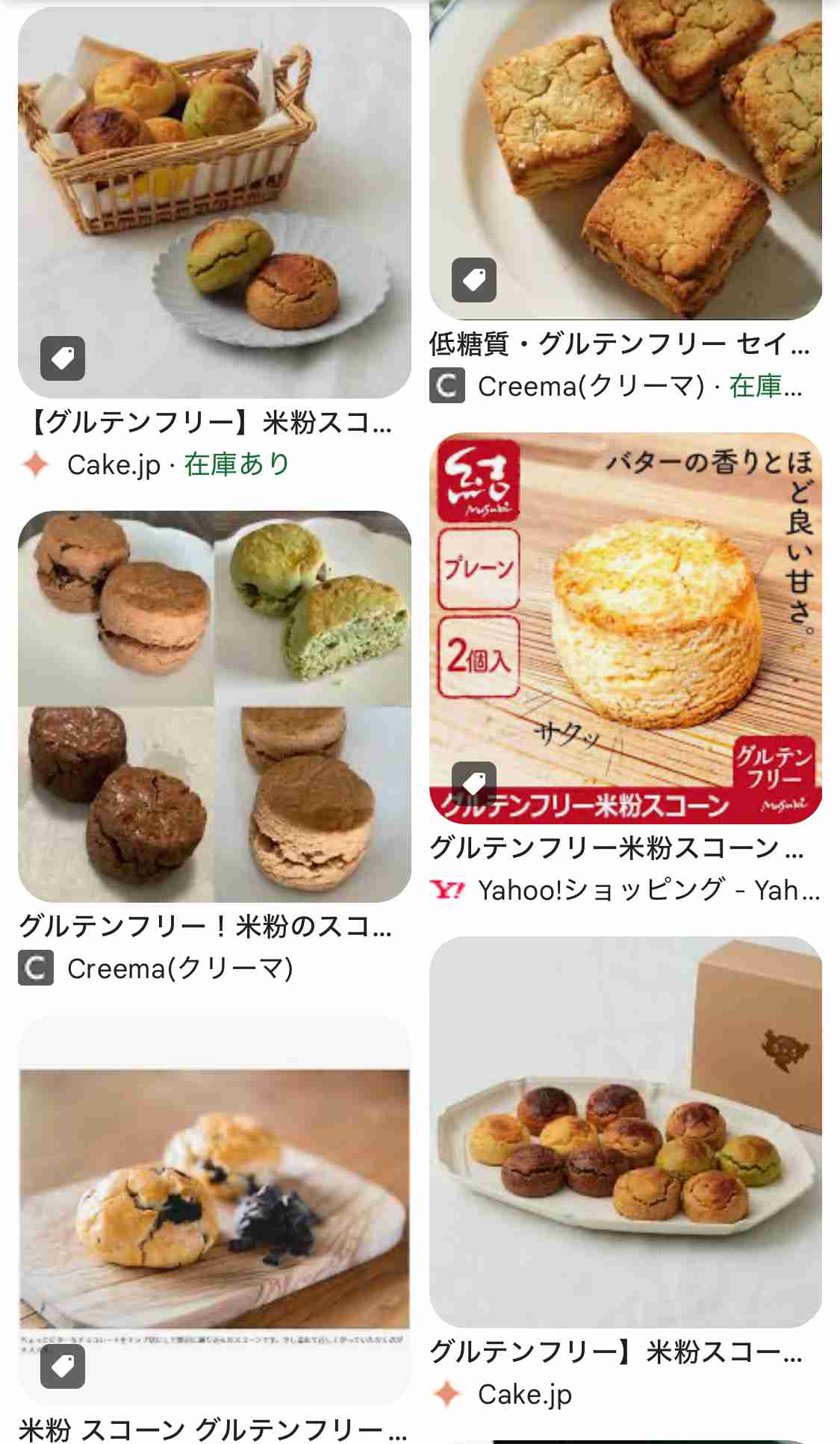Open the Cake.jp scone platter with box image
The height and width of the screenshot is (1444, 840).
click(x=626, y=1132)
